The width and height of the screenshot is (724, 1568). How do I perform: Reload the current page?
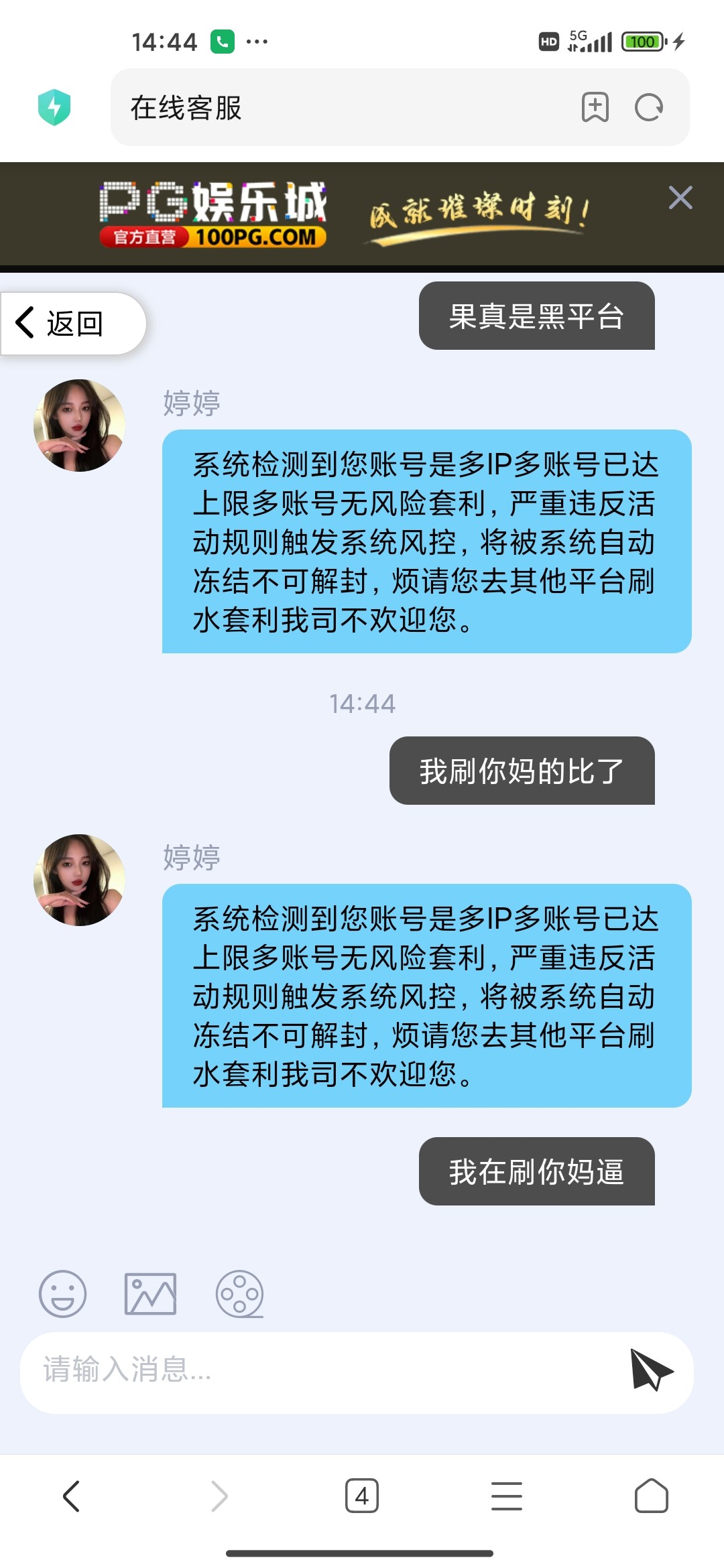pos(648,107)
